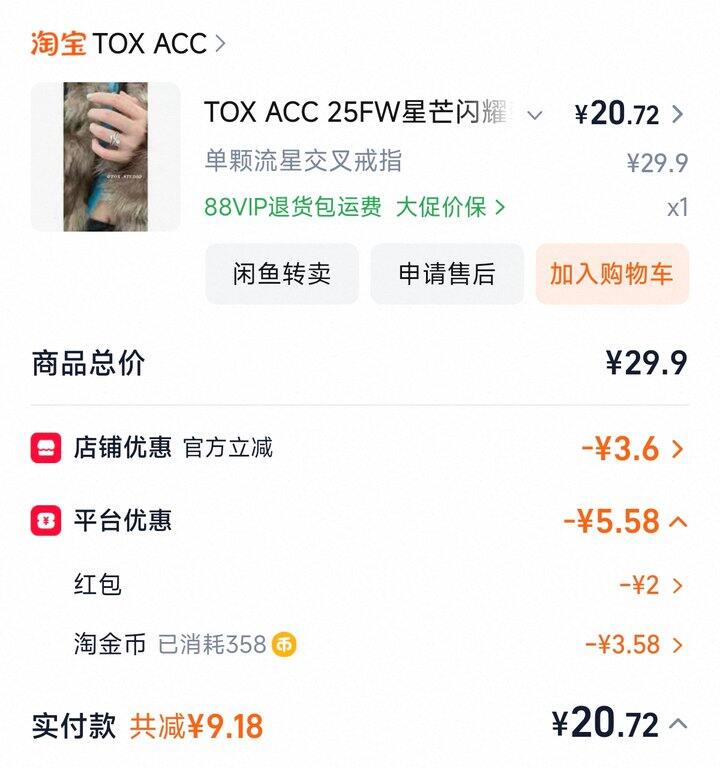Open 店铺优惠 官方立减 discount details

pos(634,449)
